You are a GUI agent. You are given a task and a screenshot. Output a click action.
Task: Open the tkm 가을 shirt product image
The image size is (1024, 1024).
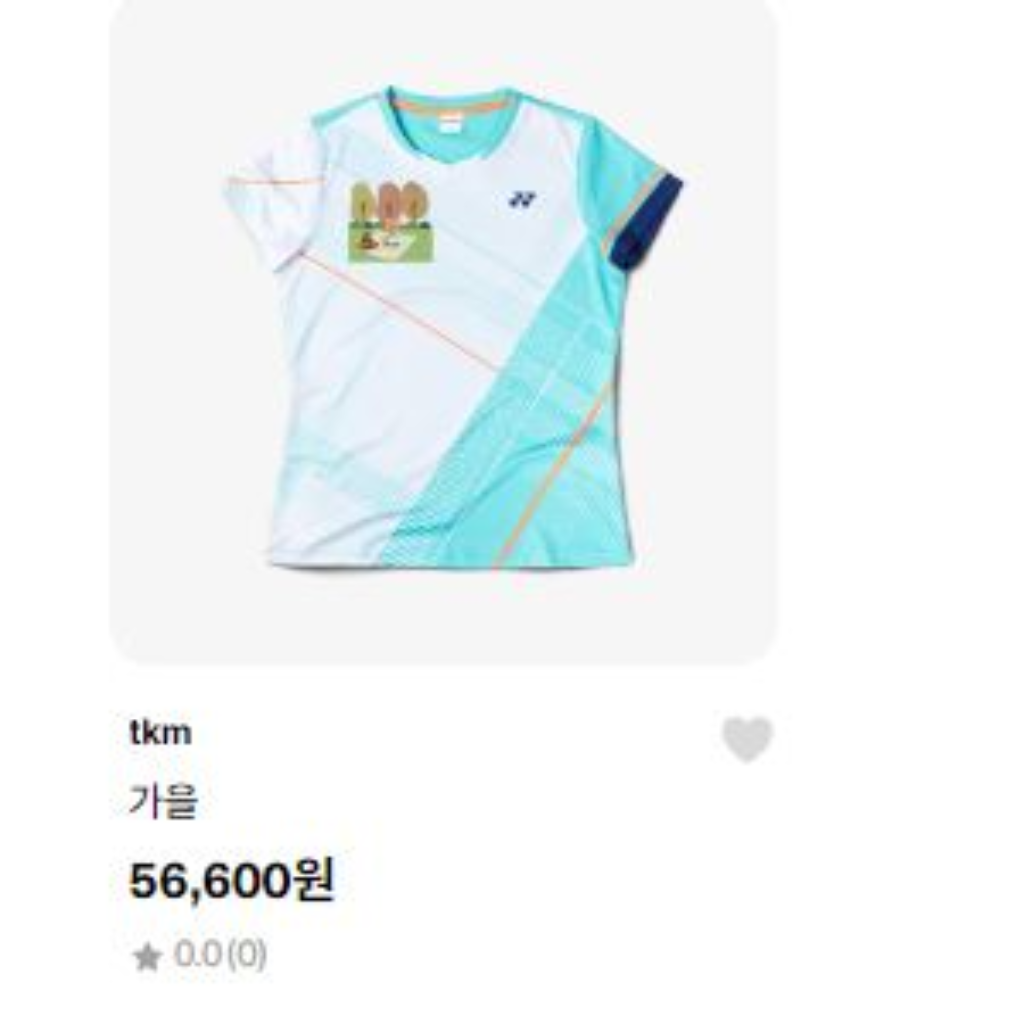coord(443,330)
